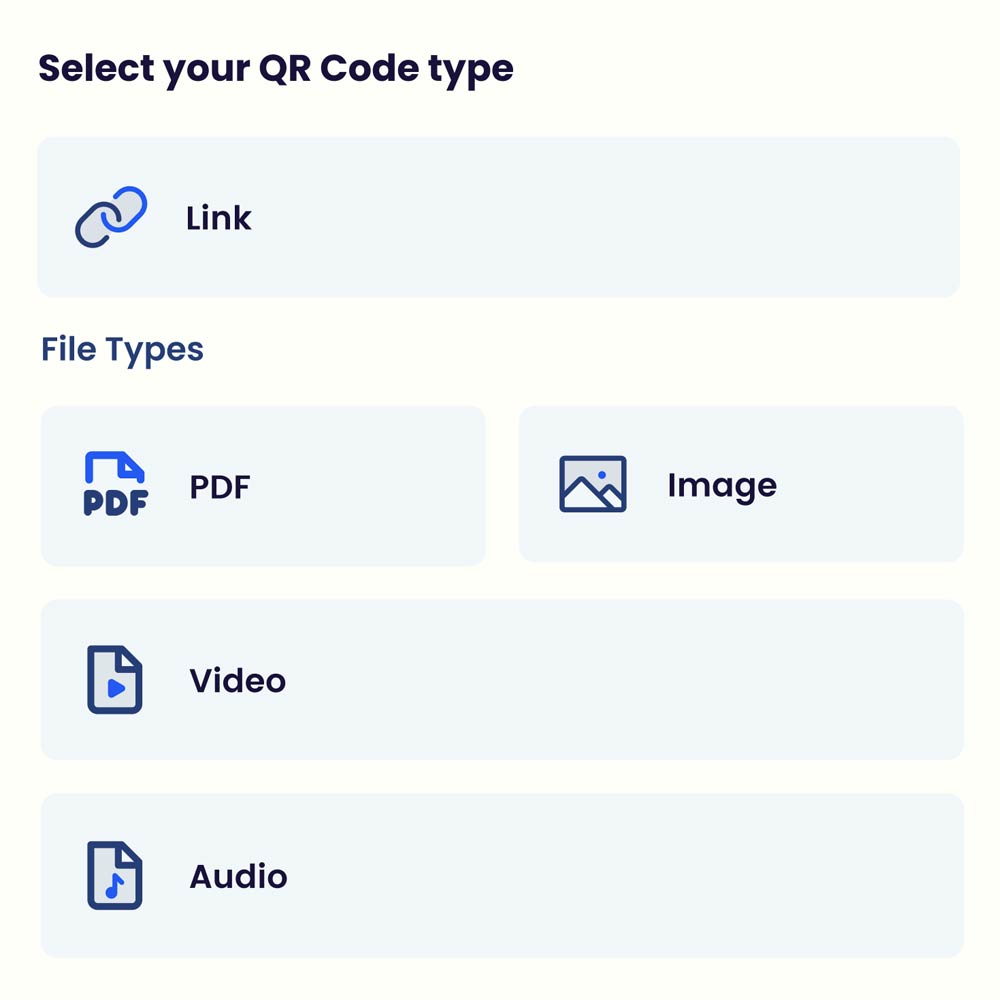Choose the Audio file type
Screen dimensions: 1000x1000
pyautogui.click(x=502, y=875)
